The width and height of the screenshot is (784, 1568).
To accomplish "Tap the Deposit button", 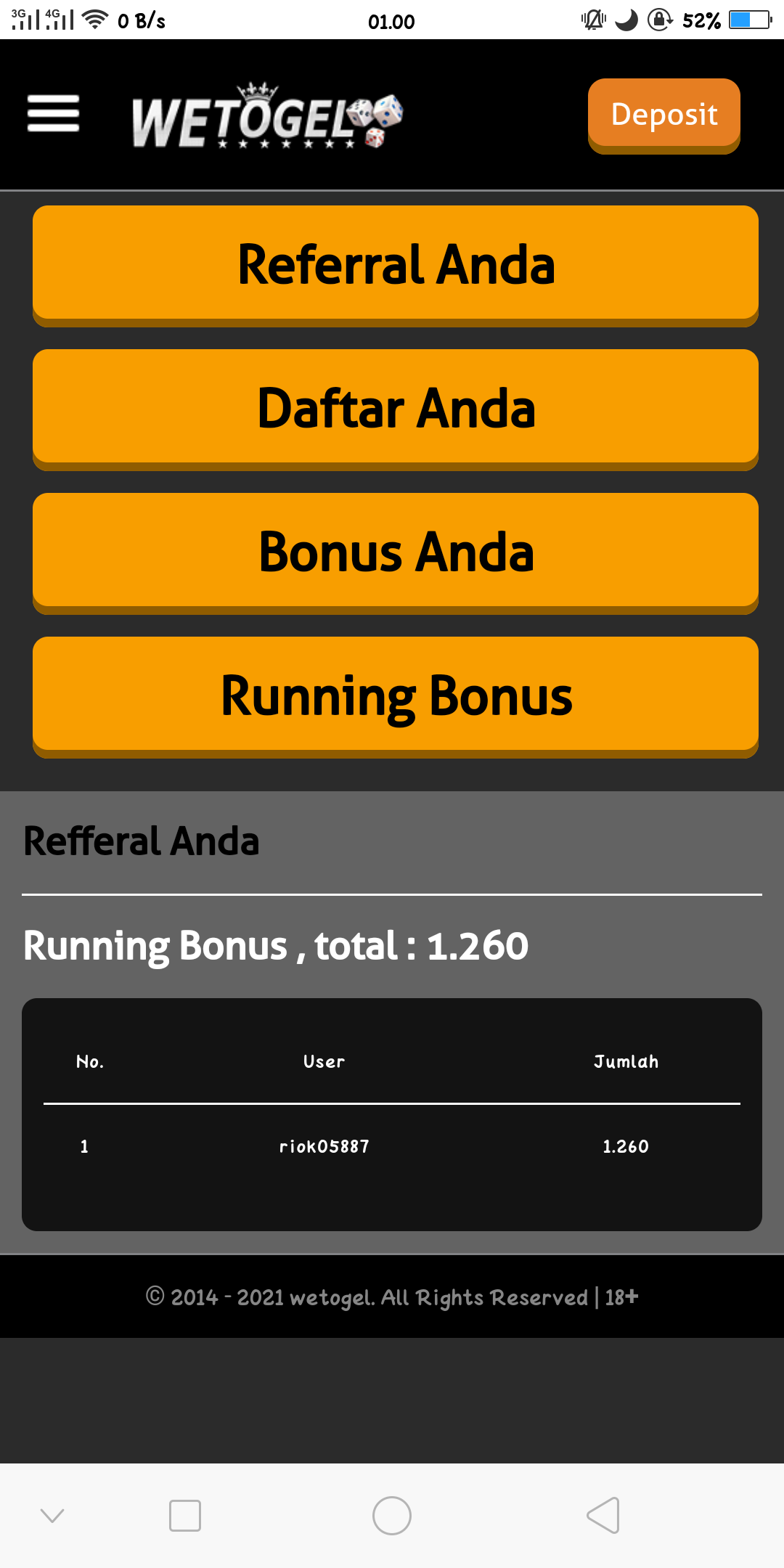I will click(x=663, y=115).
